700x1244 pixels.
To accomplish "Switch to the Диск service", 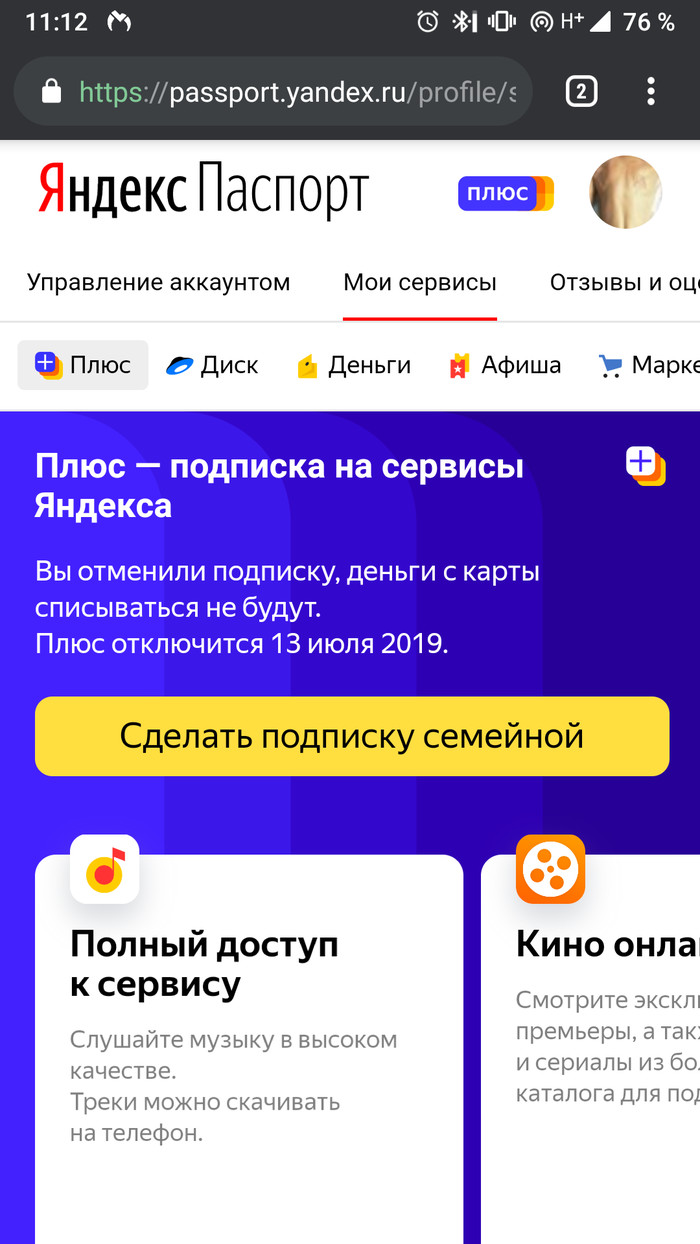I will 212,365.
